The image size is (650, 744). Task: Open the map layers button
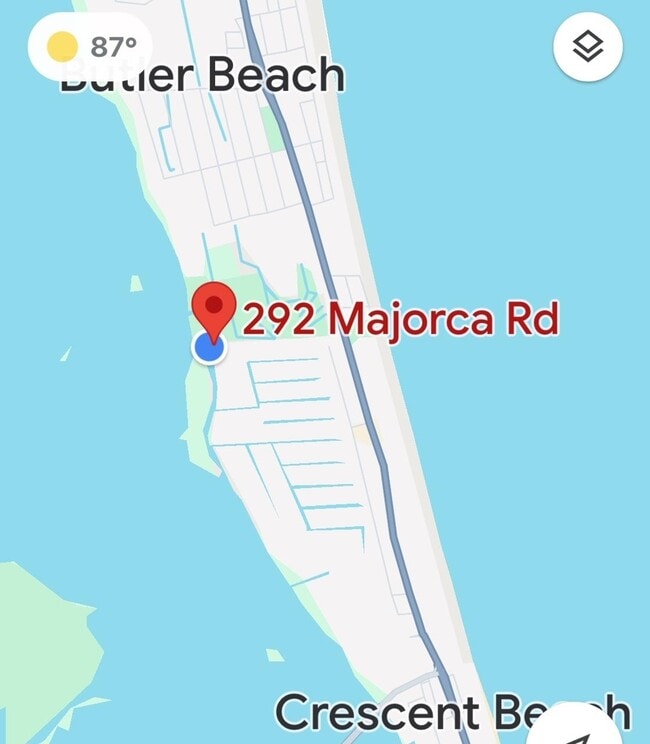pyautogui.click(x=588, y=47)
